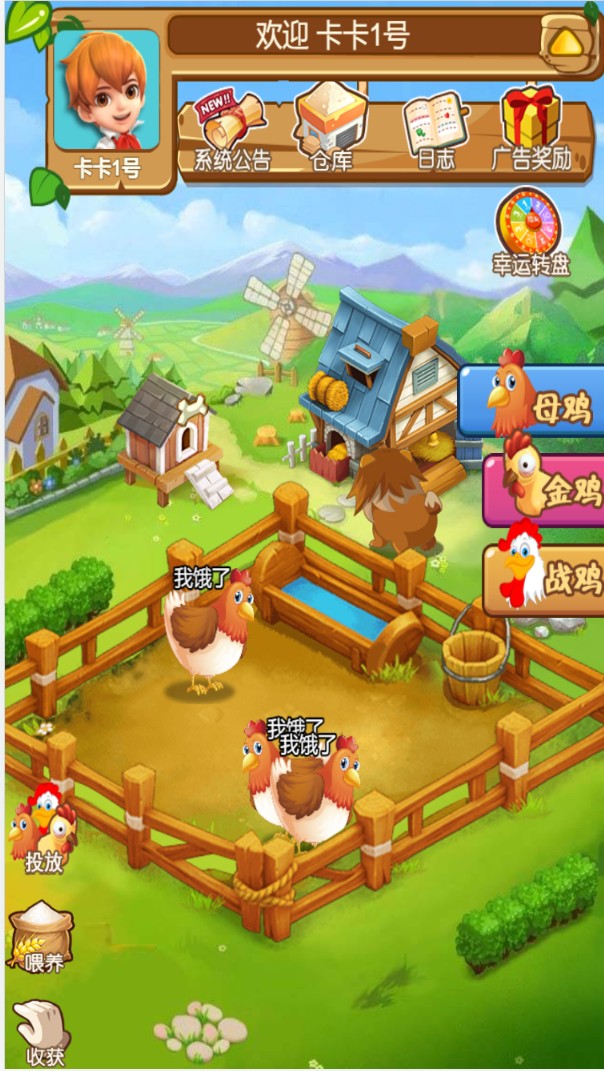
Task: Open 广告奖励 gift box
Action: pos(531,128)
